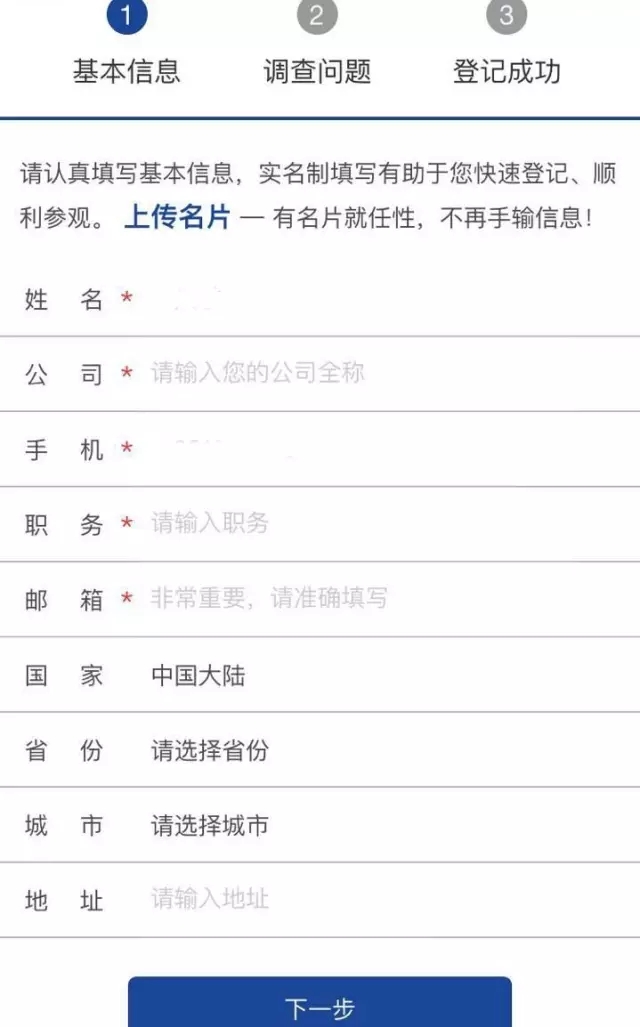Focus the 手机 number field

390,449
